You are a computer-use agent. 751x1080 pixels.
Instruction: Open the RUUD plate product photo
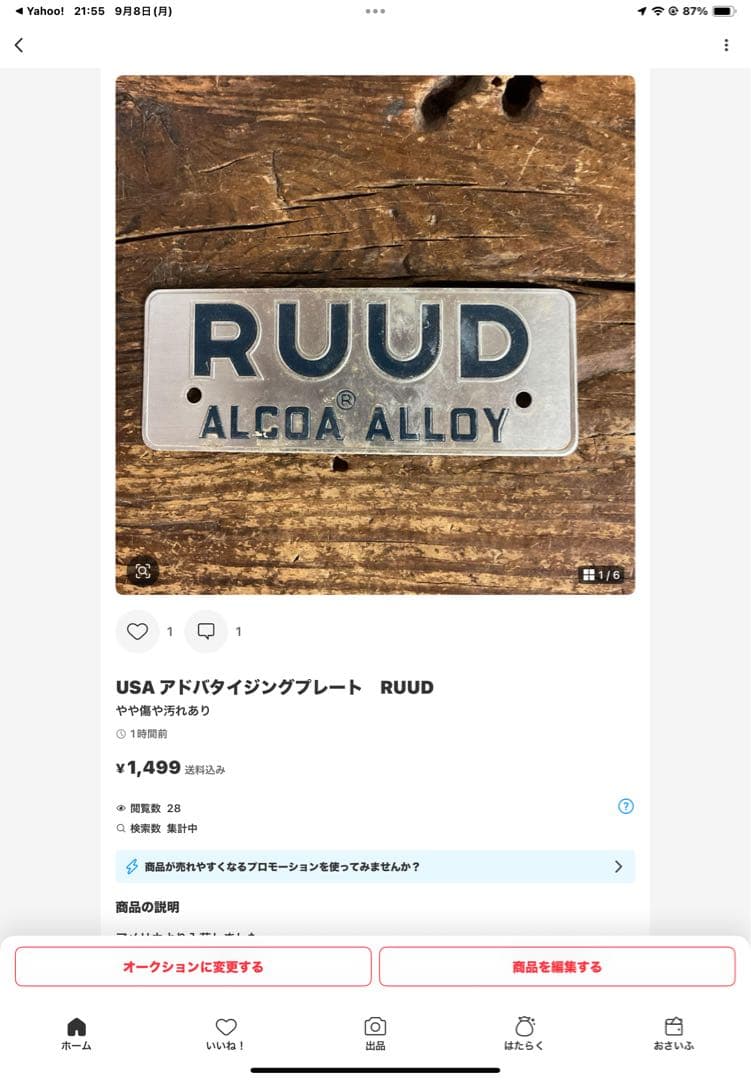(x=375, y=334)
